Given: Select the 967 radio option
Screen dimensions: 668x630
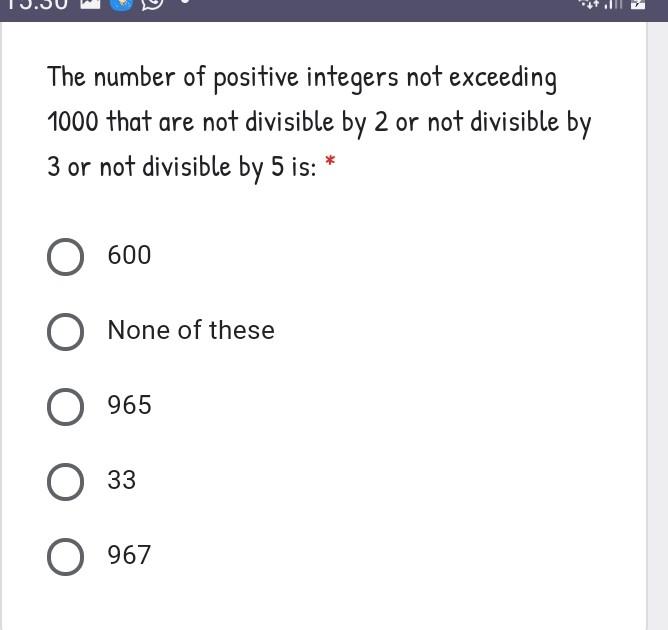Looking at the screenshot, I should [x=65, y=557].
